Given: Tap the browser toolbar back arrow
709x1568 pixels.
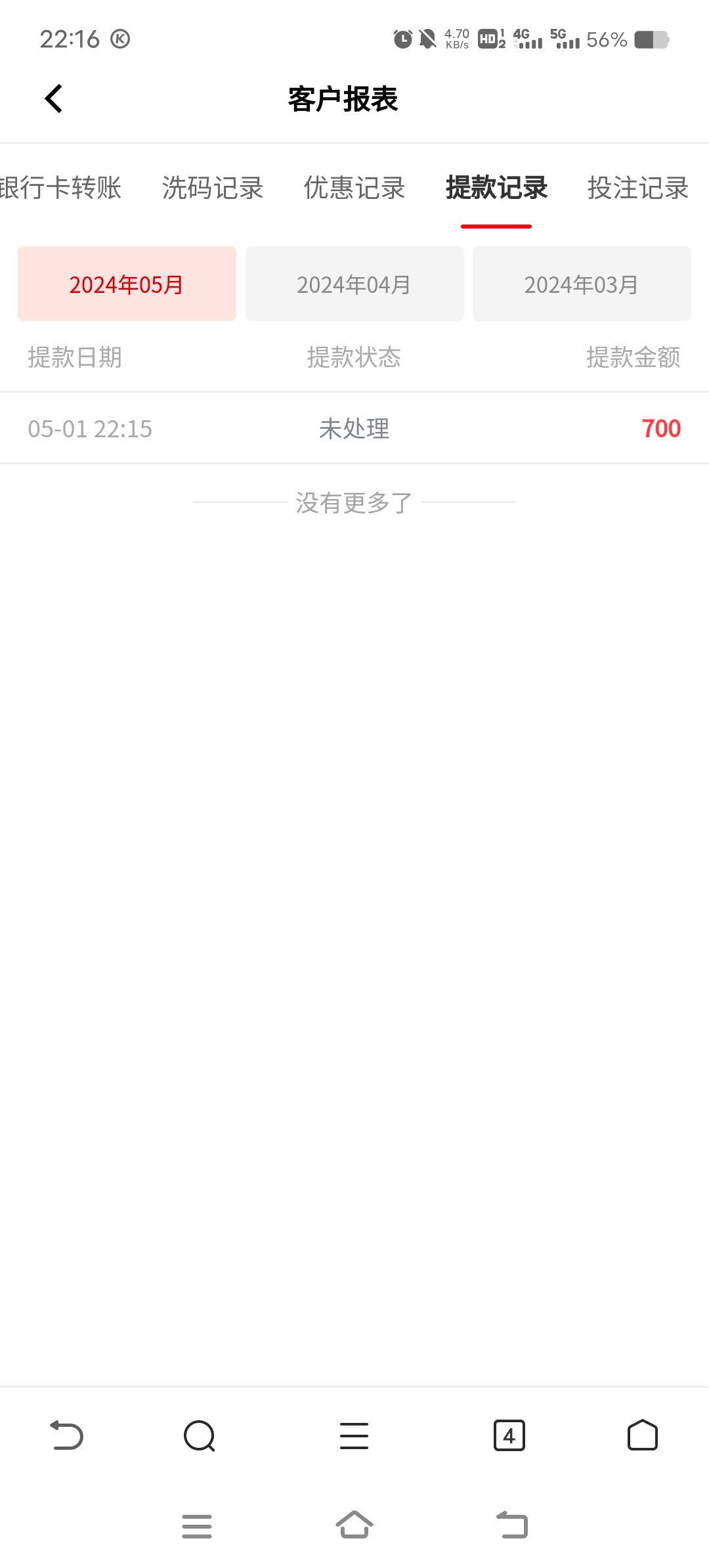Looking at the screenshot, I should [x=67, y=1435].
